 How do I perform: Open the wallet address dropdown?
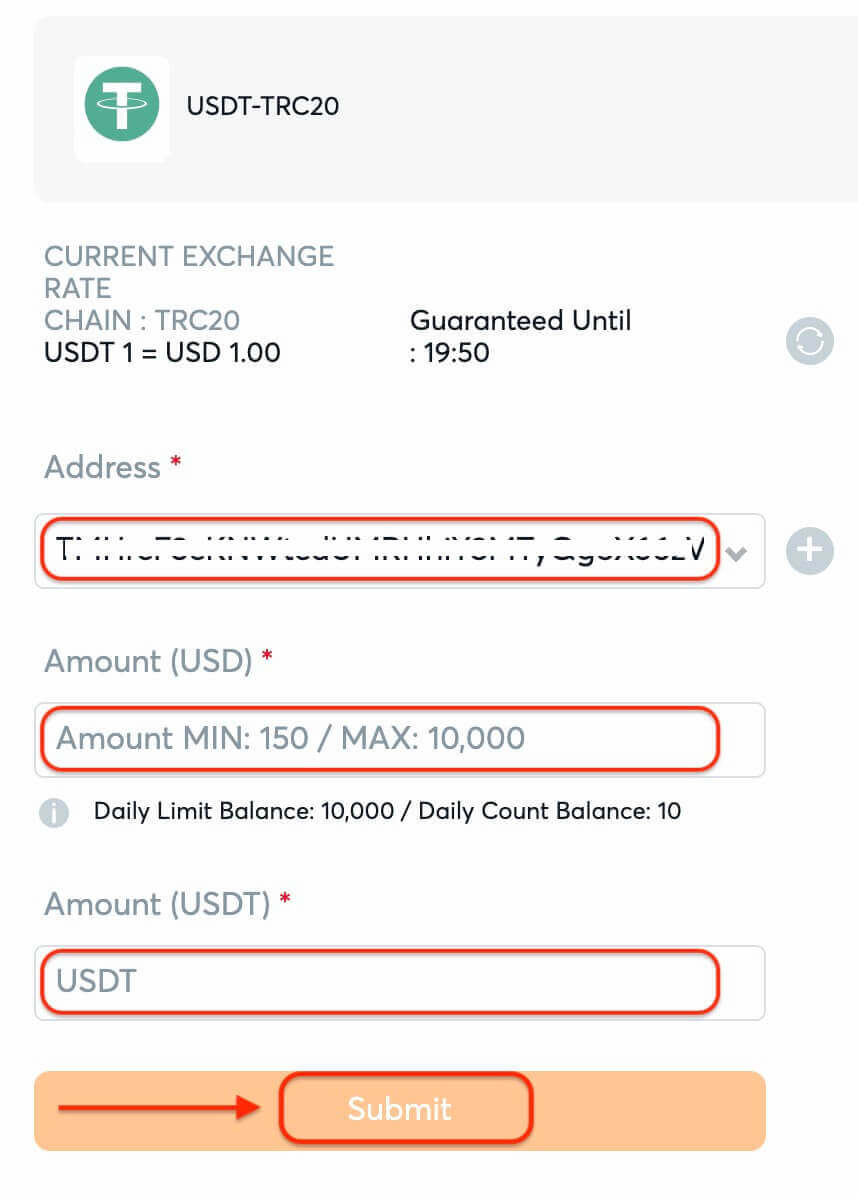click(x=736, y=553)
